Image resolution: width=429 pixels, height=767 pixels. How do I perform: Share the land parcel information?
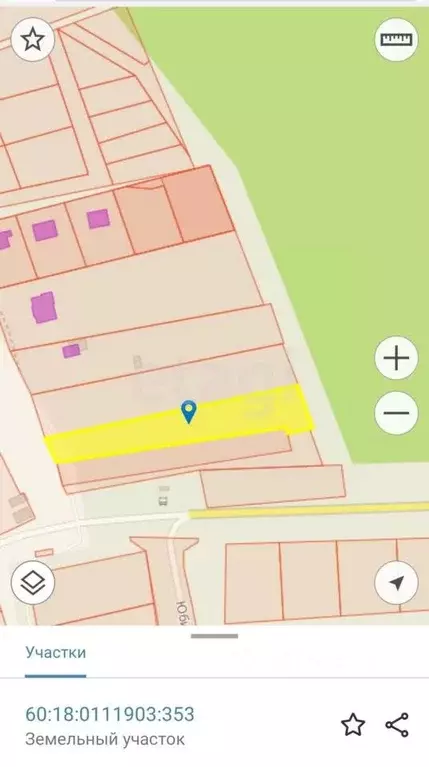point(397,724)
